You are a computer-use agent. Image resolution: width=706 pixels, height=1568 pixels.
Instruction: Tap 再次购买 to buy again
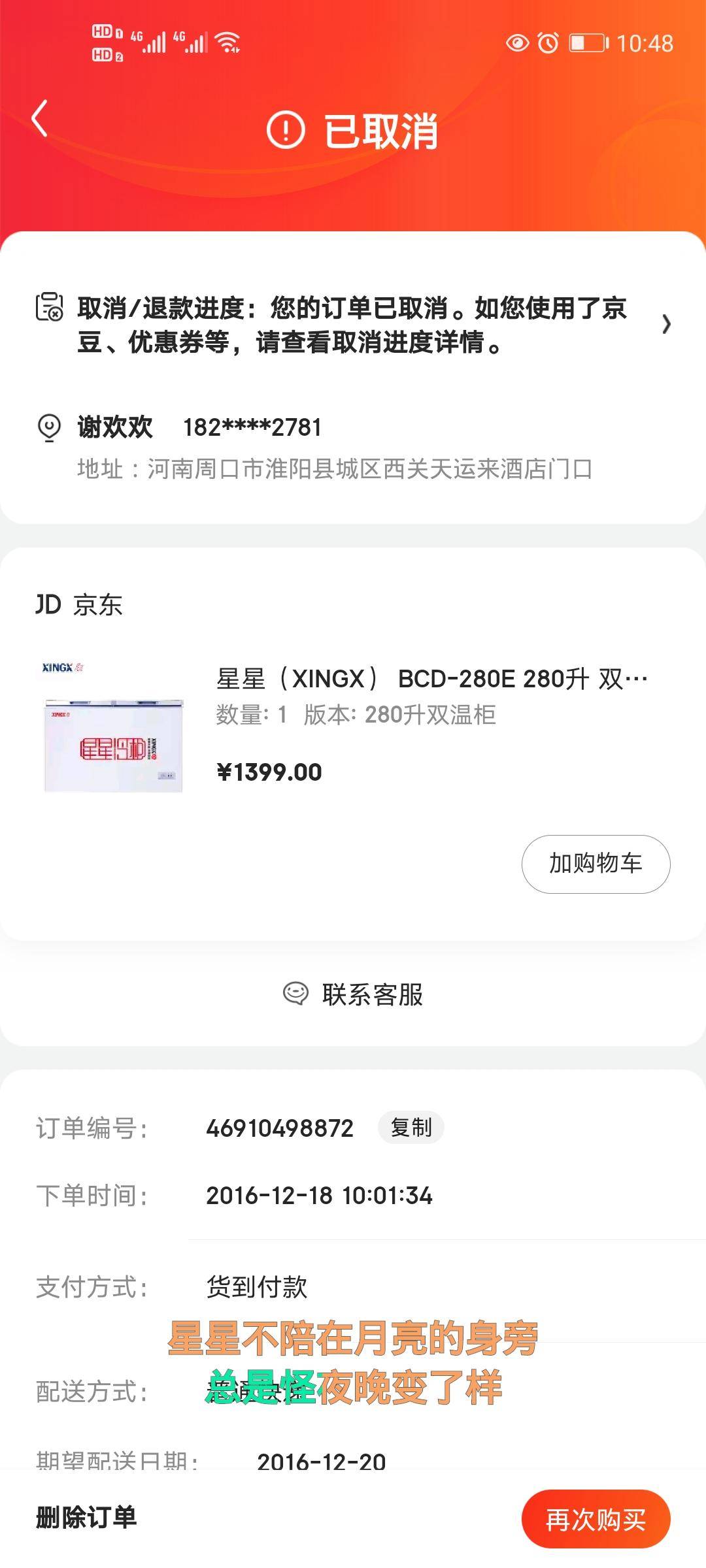(595, 1519)
